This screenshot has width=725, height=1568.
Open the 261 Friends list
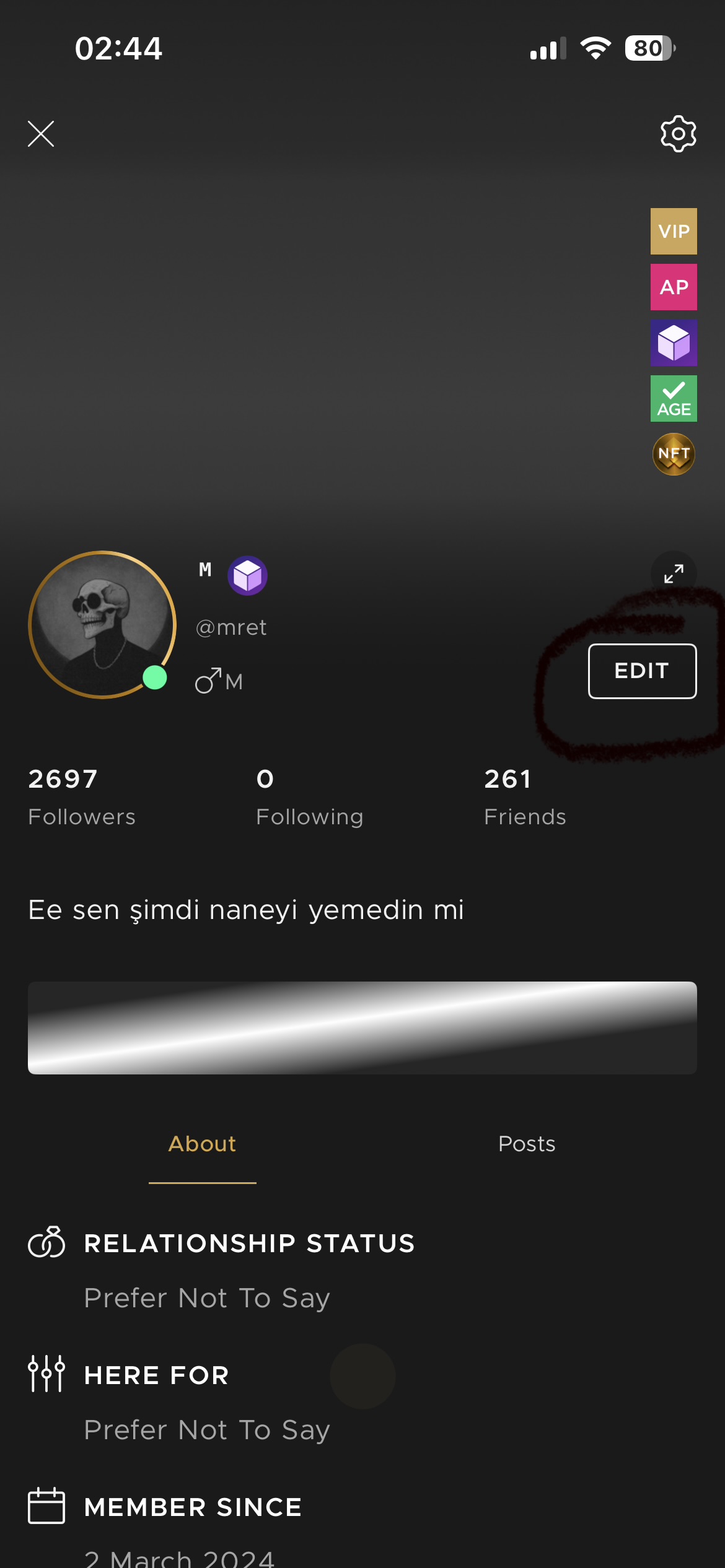tap(525, 797)
